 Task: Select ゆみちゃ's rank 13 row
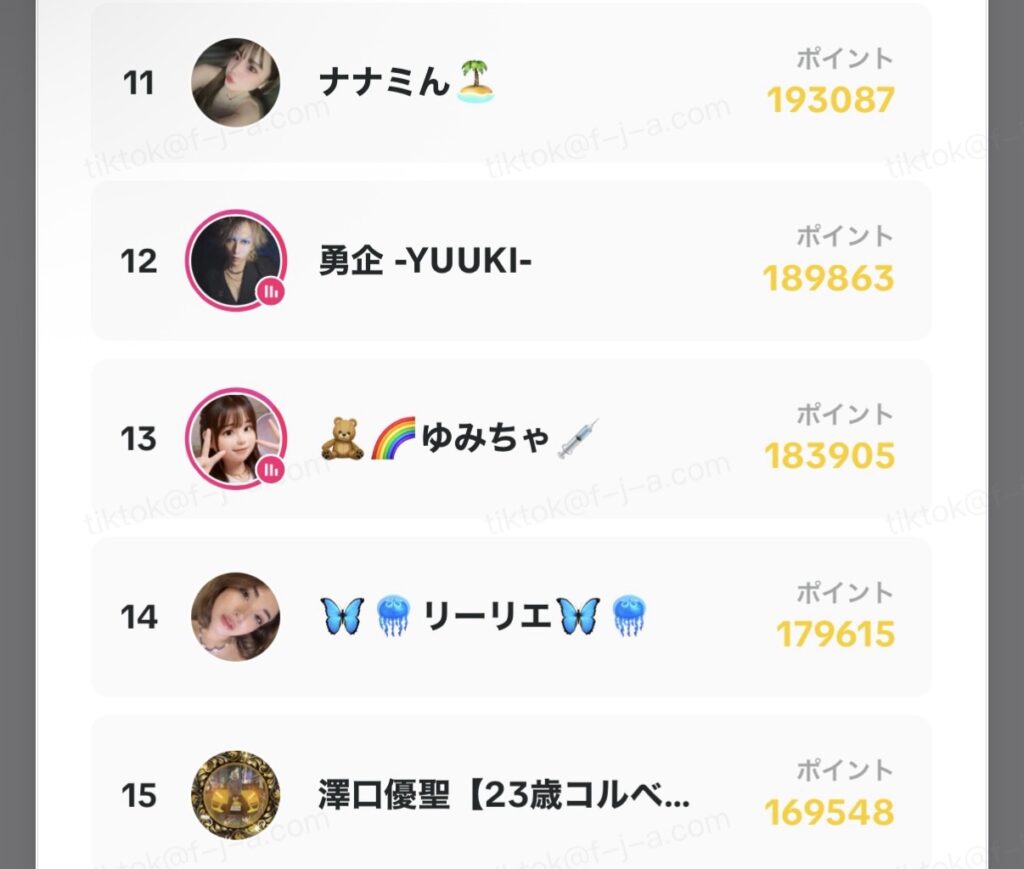pos(510,439)
